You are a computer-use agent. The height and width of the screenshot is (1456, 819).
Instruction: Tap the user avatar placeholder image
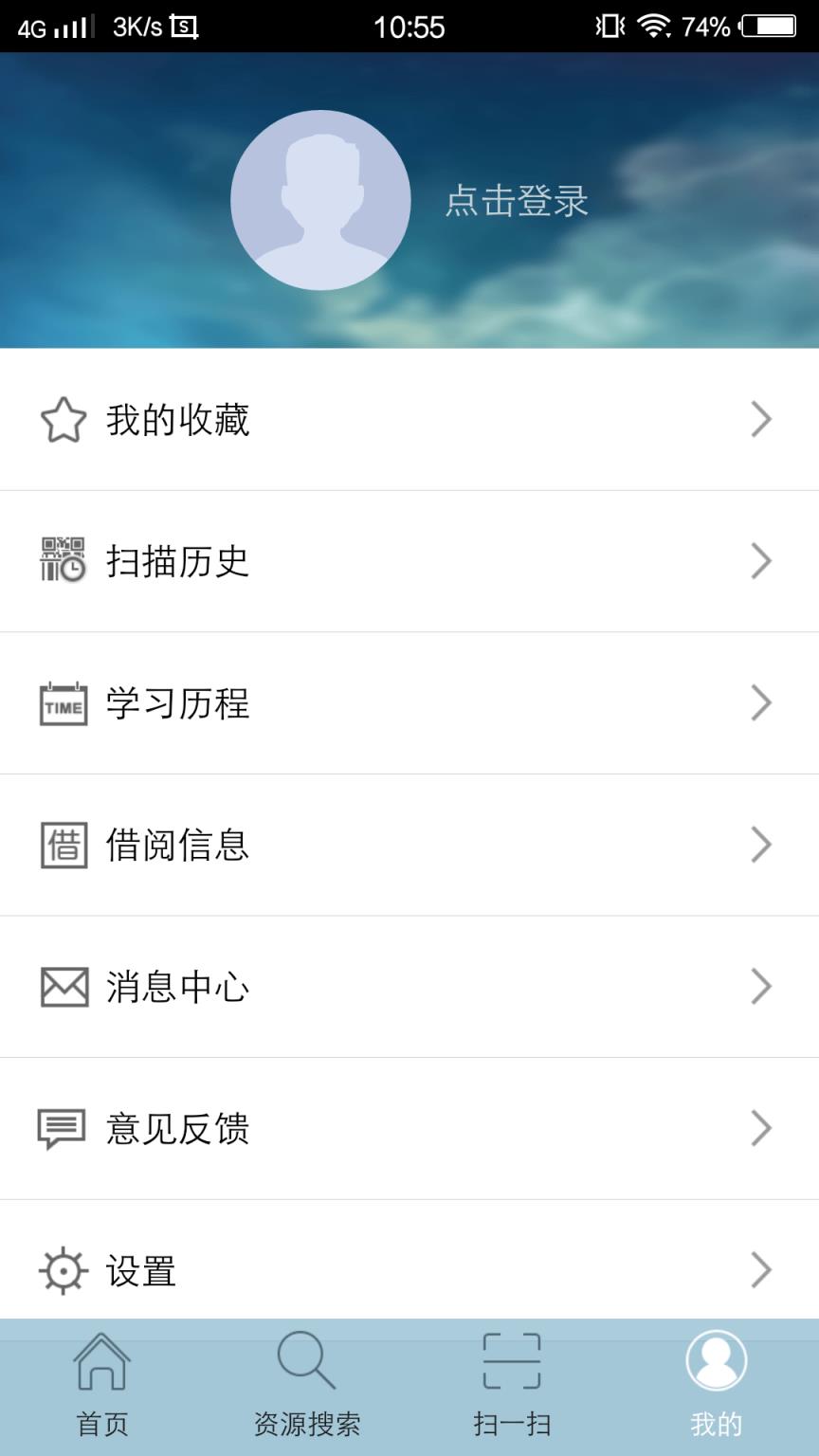pyautogui.click(x=320, y=200)
